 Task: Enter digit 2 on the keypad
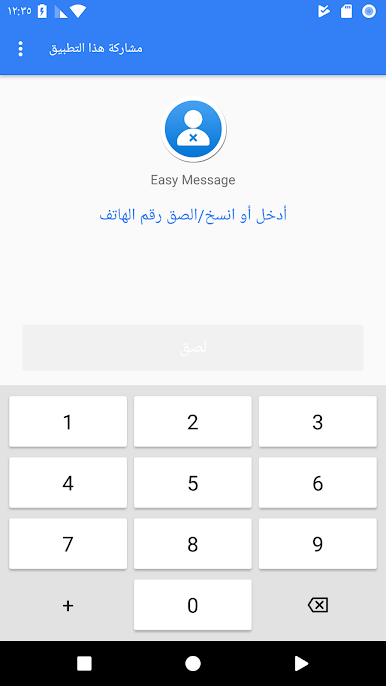(x=193, y=422)
